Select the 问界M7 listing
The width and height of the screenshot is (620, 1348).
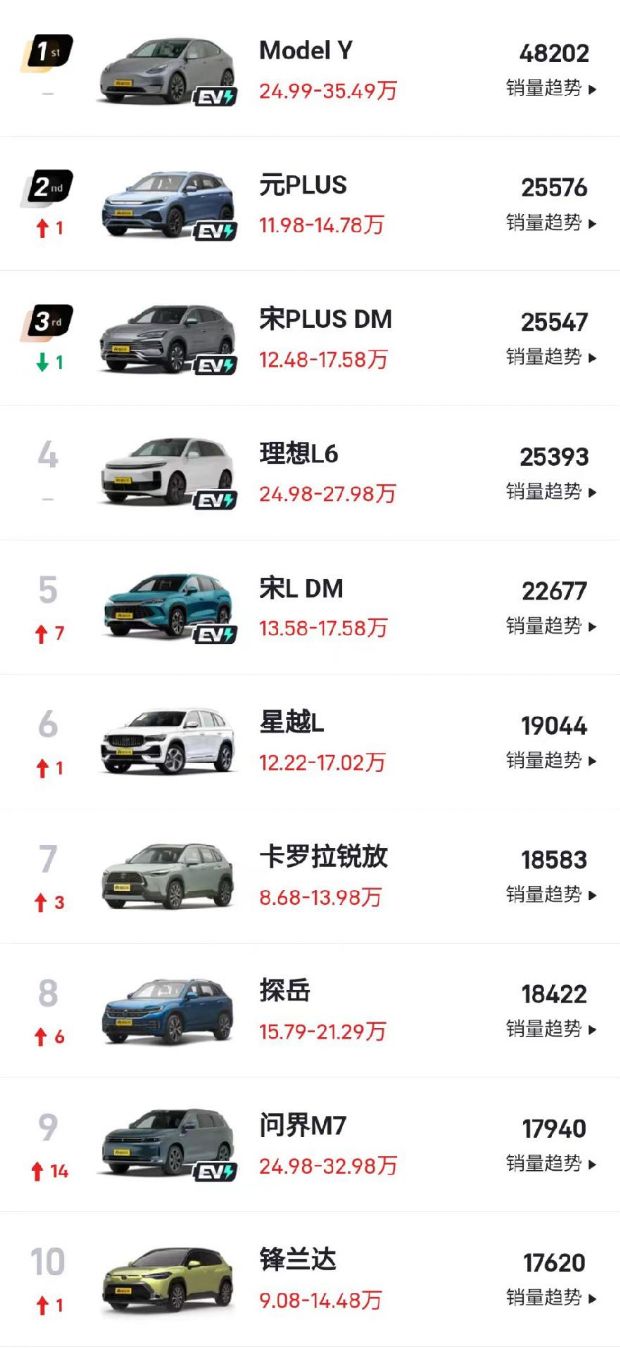(302, 1126)
